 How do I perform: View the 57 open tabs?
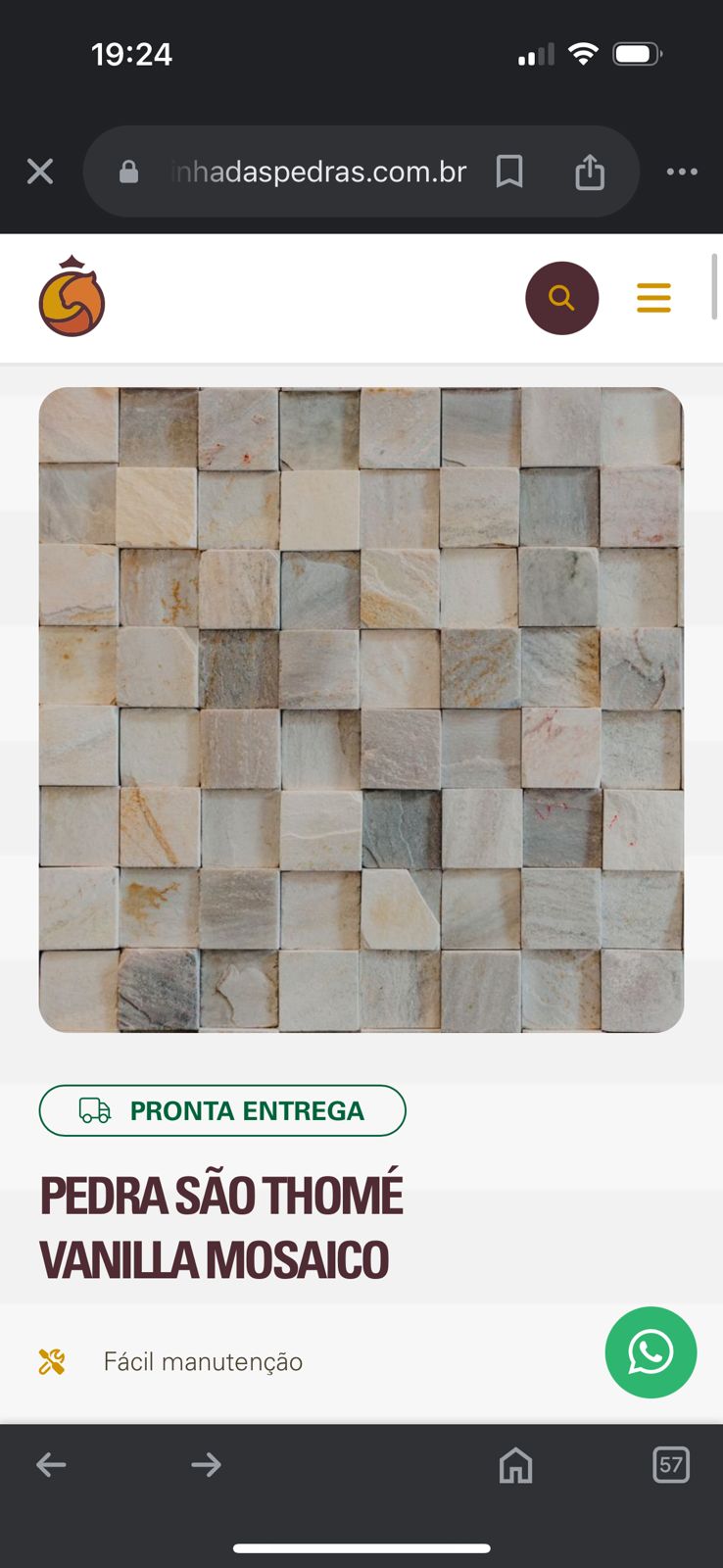[x=671, y=1465]
